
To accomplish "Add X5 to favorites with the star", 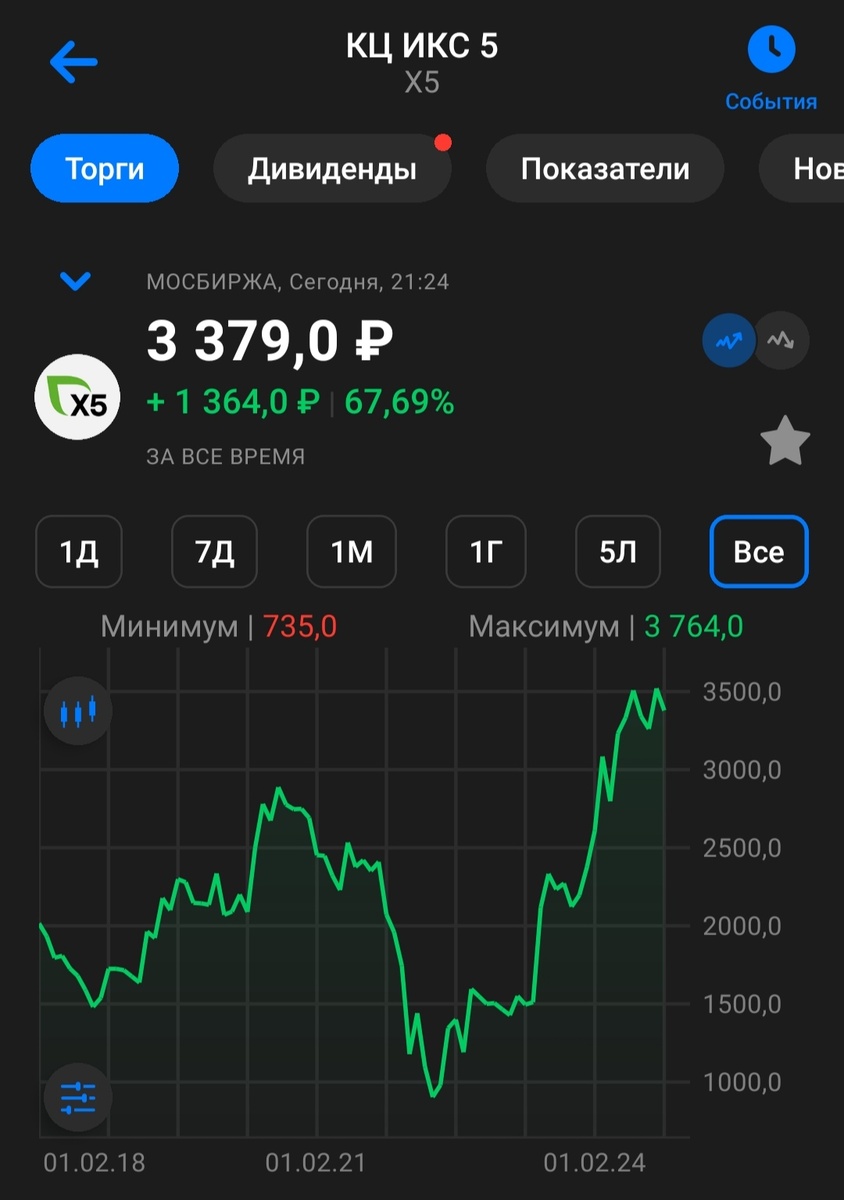I will 785,442.
